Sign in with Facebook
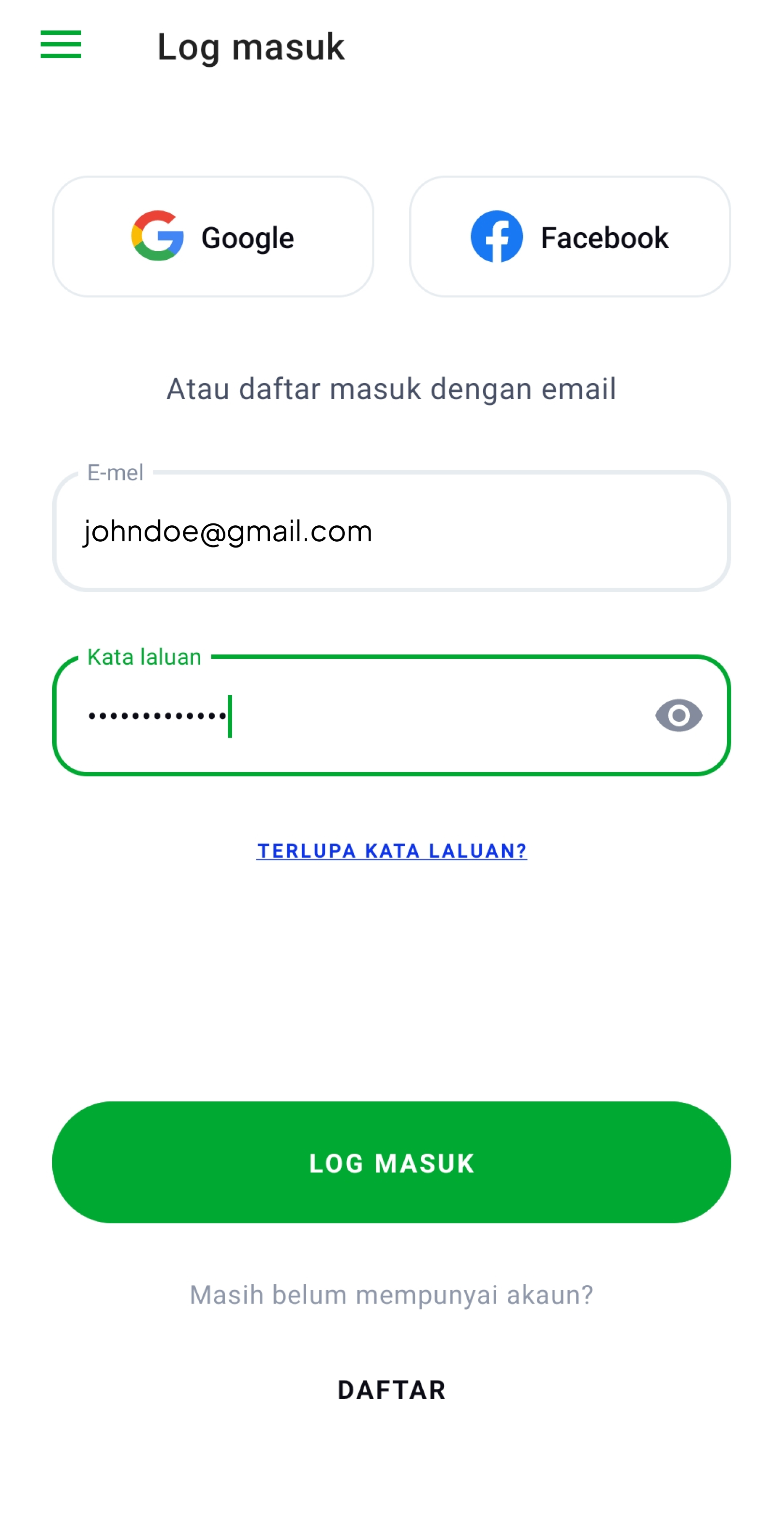The height and width of the screenshot is (1515, 784). [x=570, y=237]
